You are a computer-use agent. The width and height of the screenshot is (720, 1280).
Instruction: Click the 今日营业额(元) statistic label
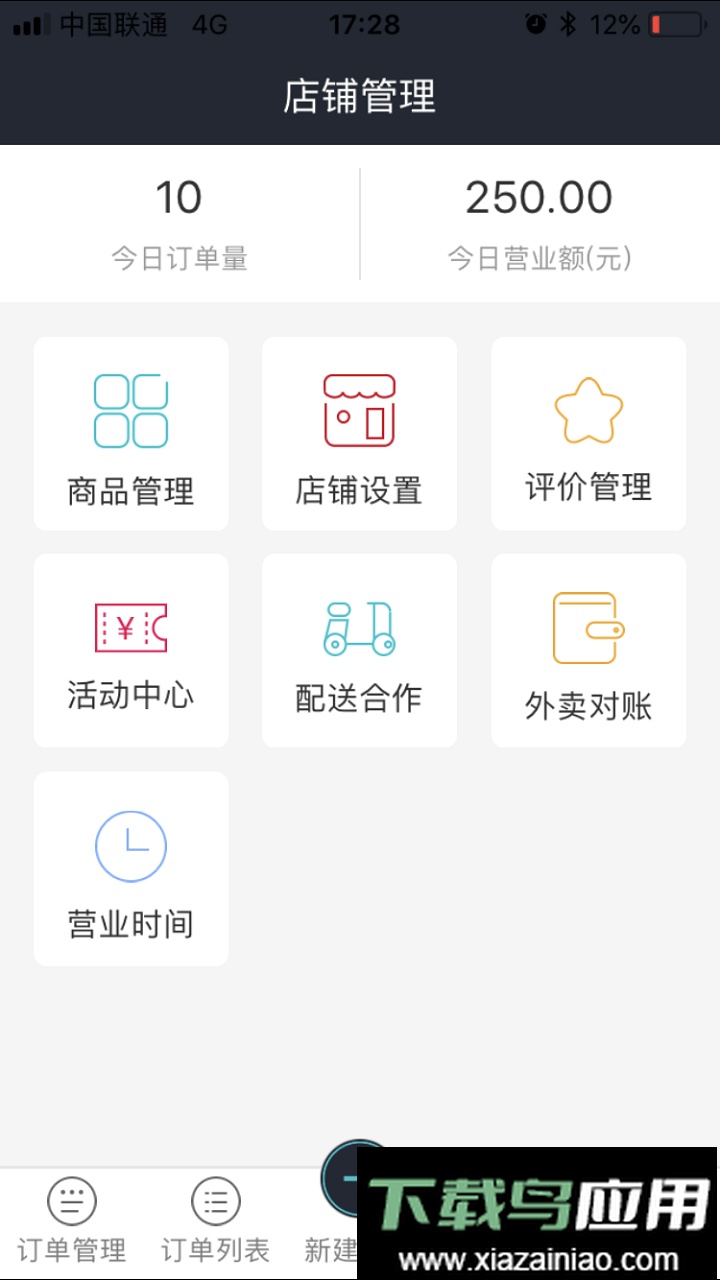click(x=539, y=258)
